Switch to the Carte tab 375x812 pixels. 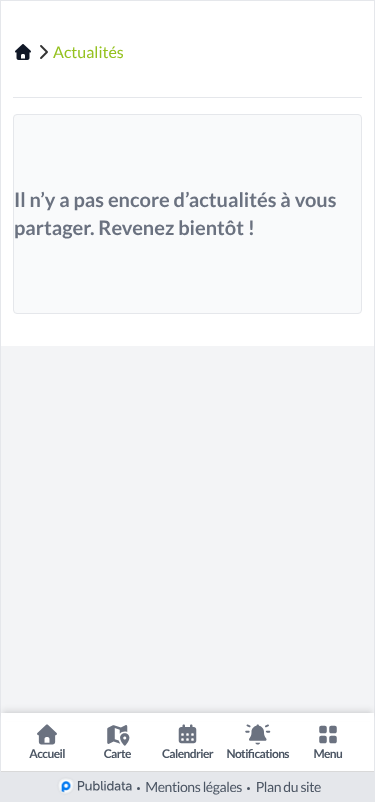117,742
